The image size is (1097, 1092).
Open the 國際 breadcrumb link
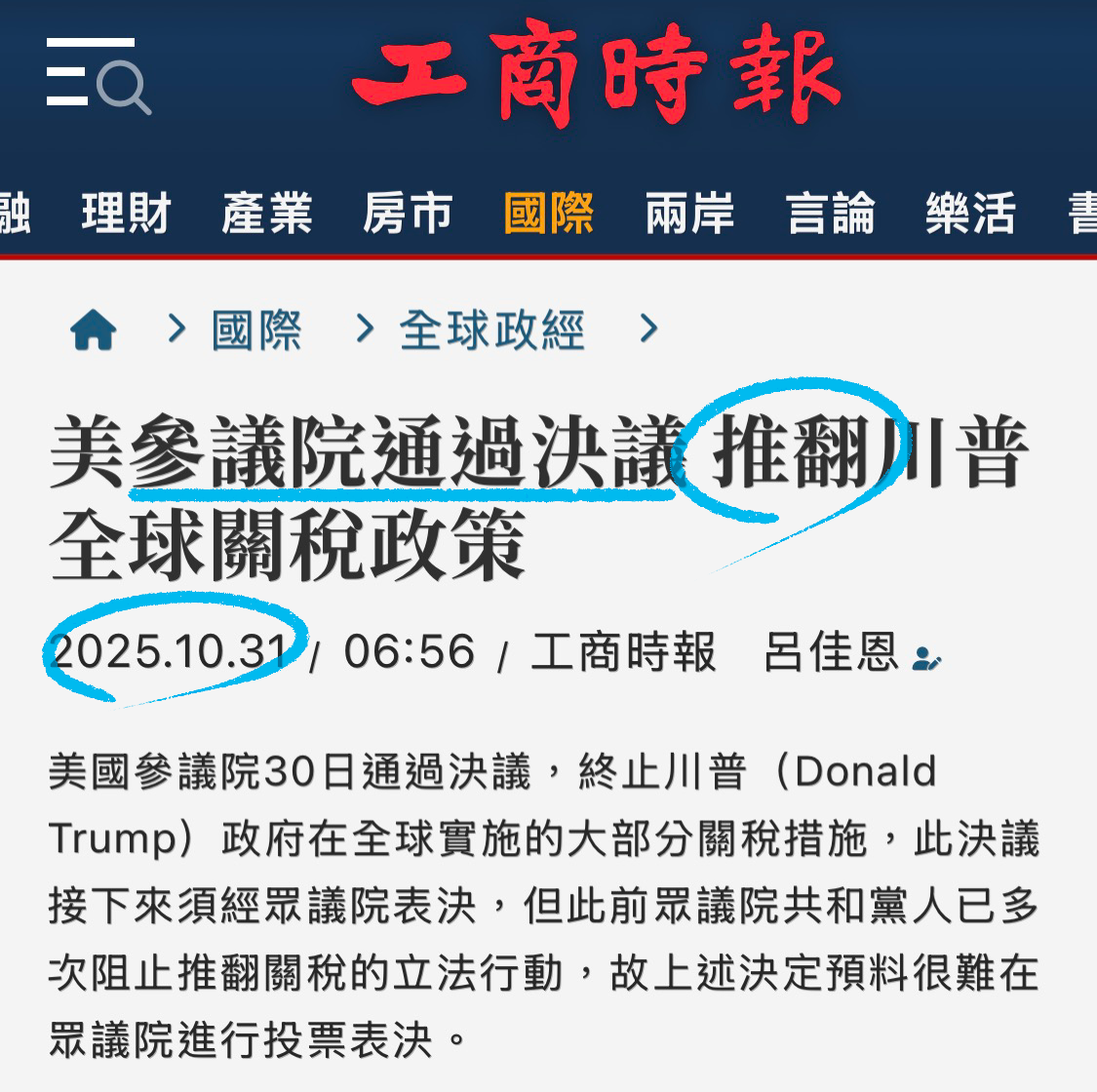256,330
